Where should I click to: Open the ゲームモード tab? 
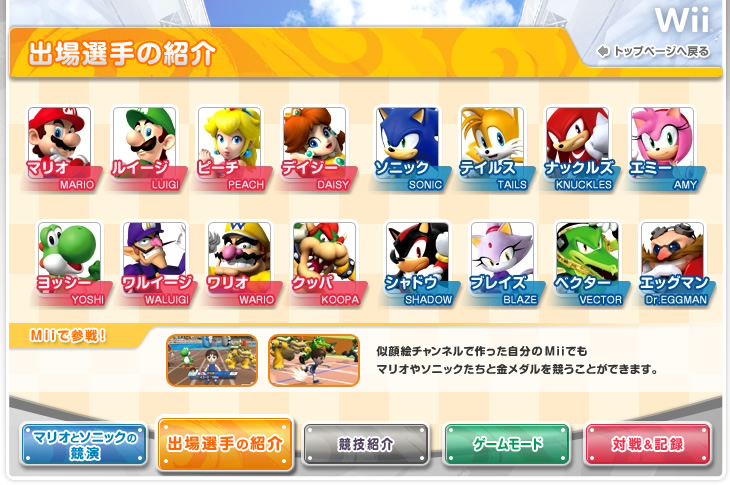coord(507,444)
